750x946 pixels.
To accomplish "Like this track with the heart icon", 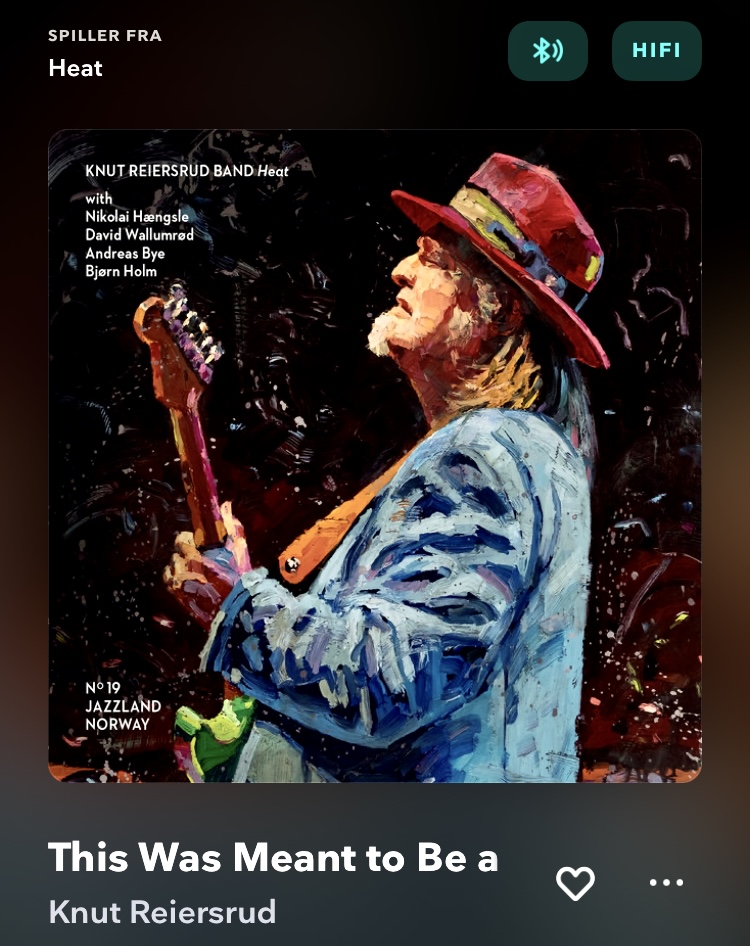I will pyautogui.click(x=575, y=882).
